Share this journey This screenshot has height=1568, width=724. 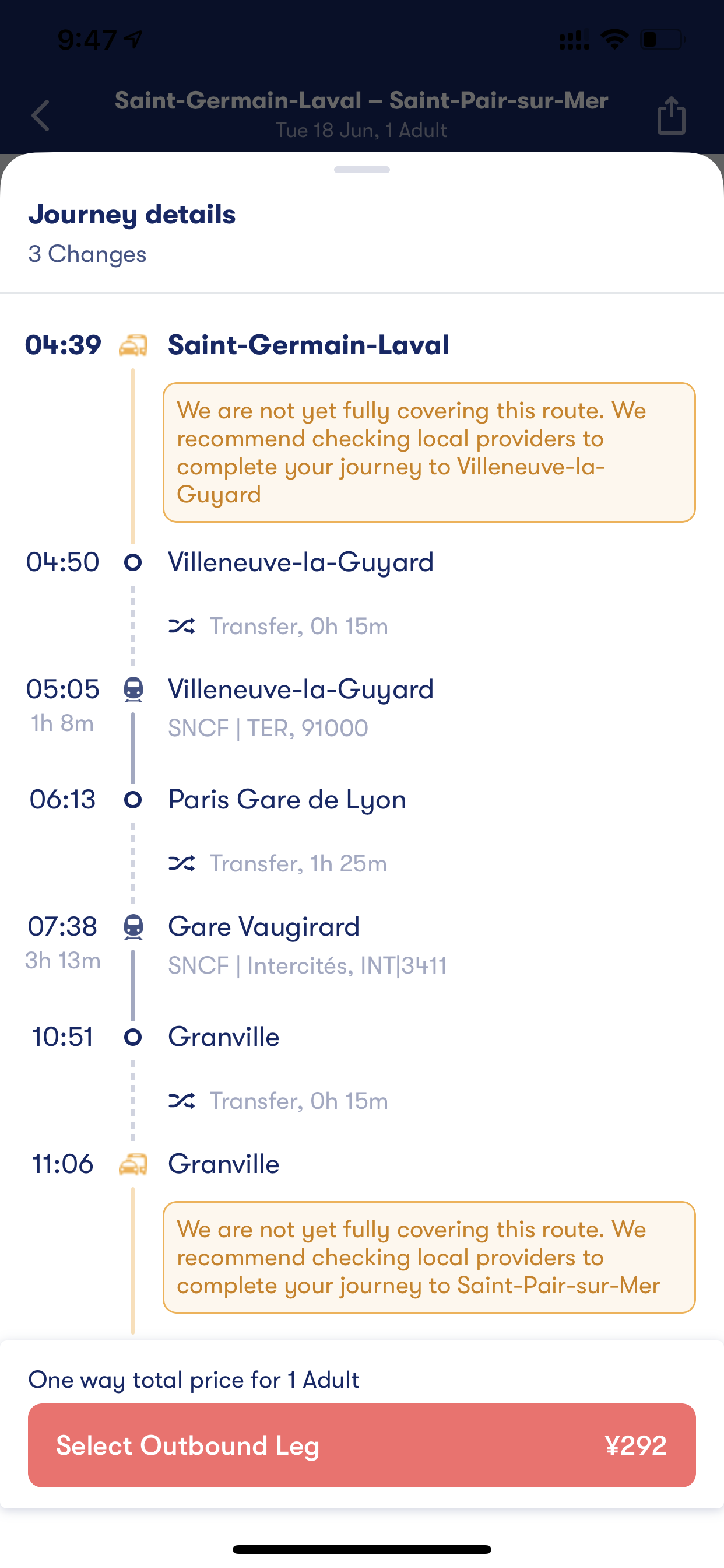[x=671, y=115]
